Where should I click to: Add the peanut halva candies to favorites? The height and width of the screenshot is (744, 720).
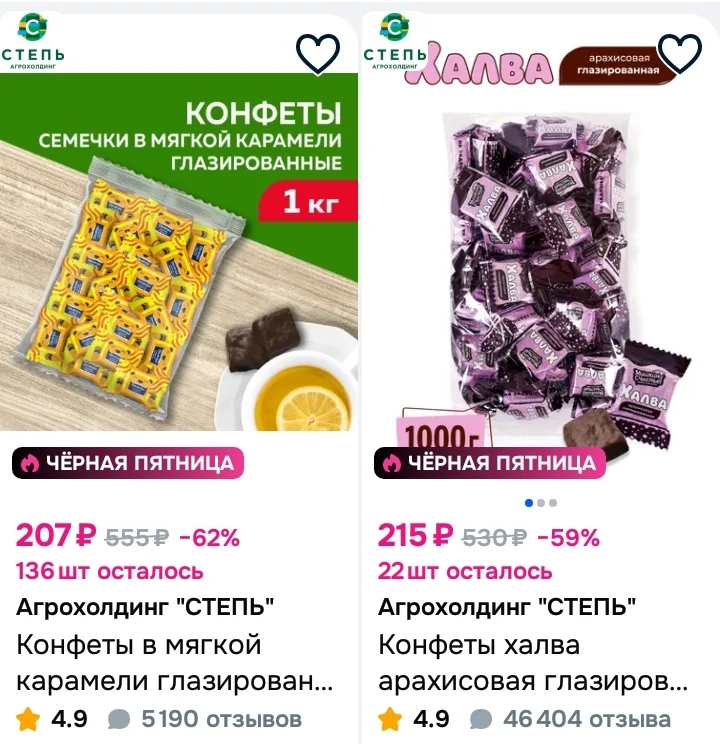pyautogui.click(x=680, y=54)
